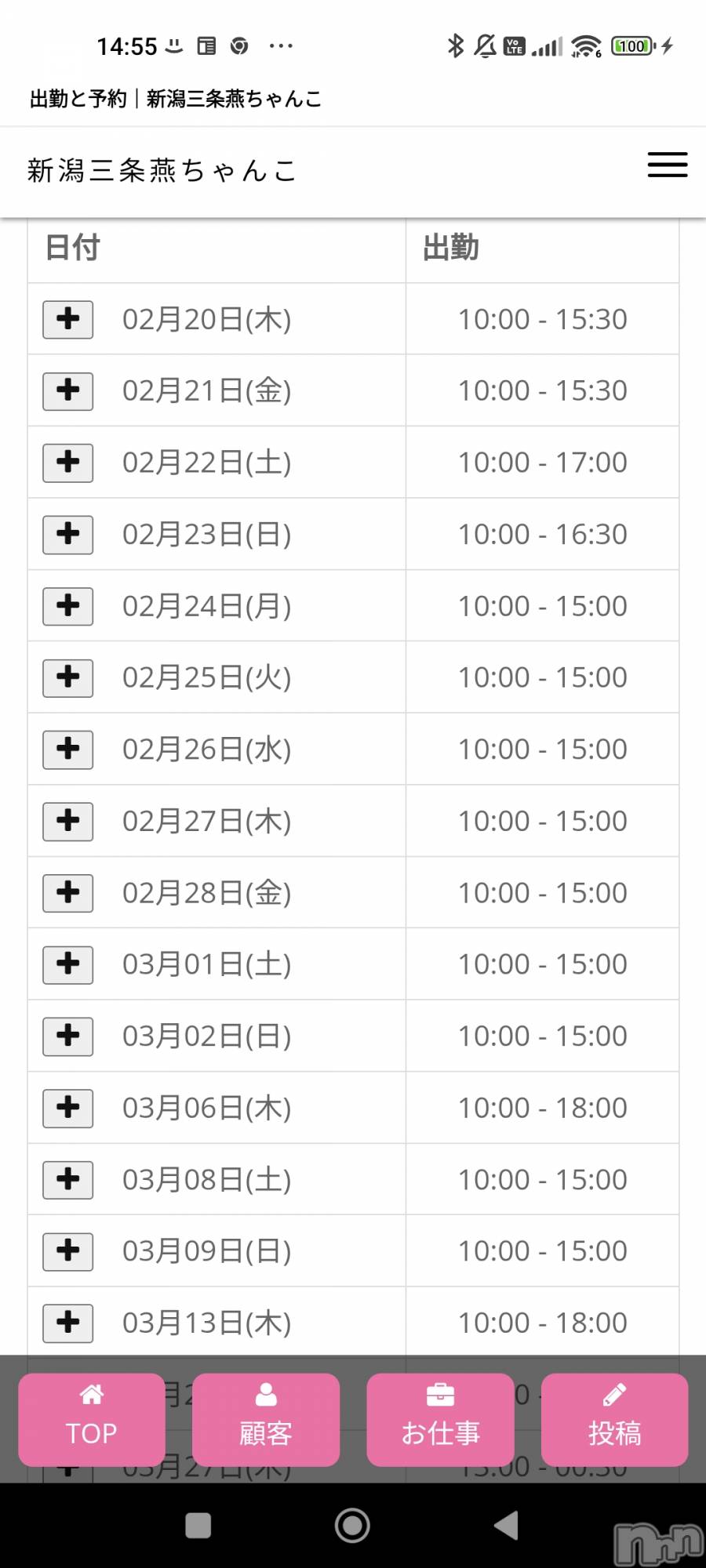Image resolution: width=706 pixels, height=1568 pixels.
Task: Expand the 02月21日(金) row
Action: 68,390
